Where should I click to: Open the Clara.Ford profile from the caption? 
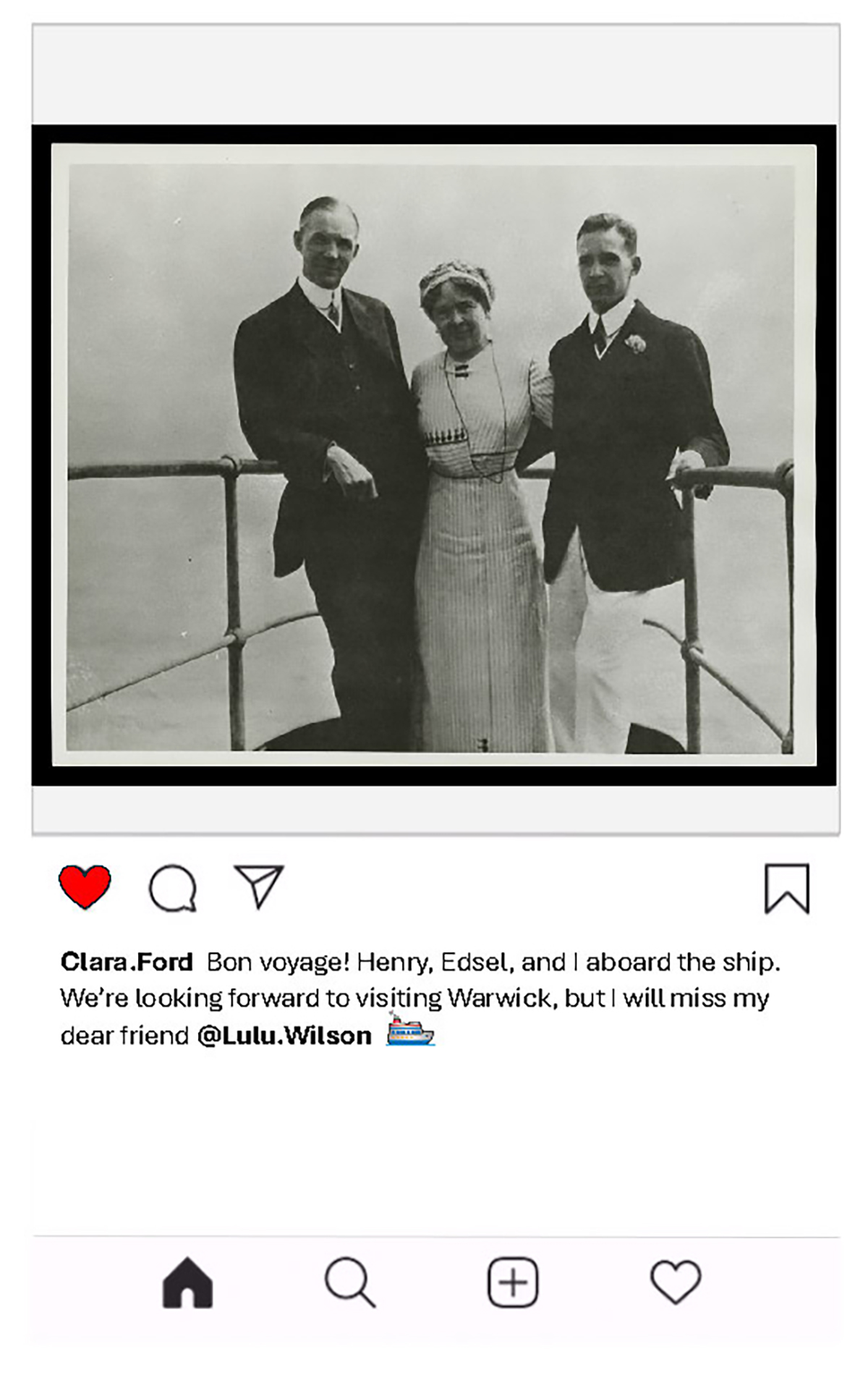point(127,962)
